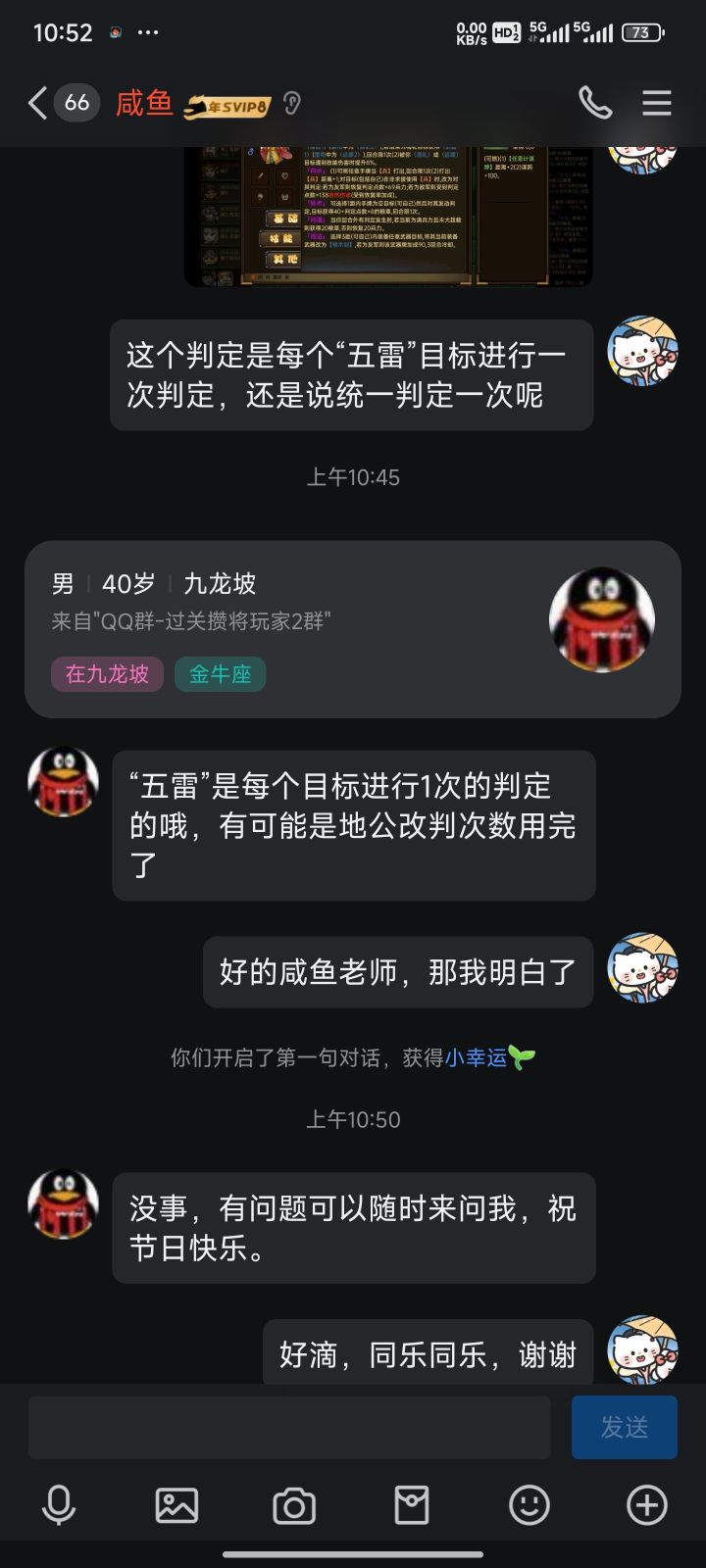
Task: Open the red packet icon
Action: (x=412, y=1505)
